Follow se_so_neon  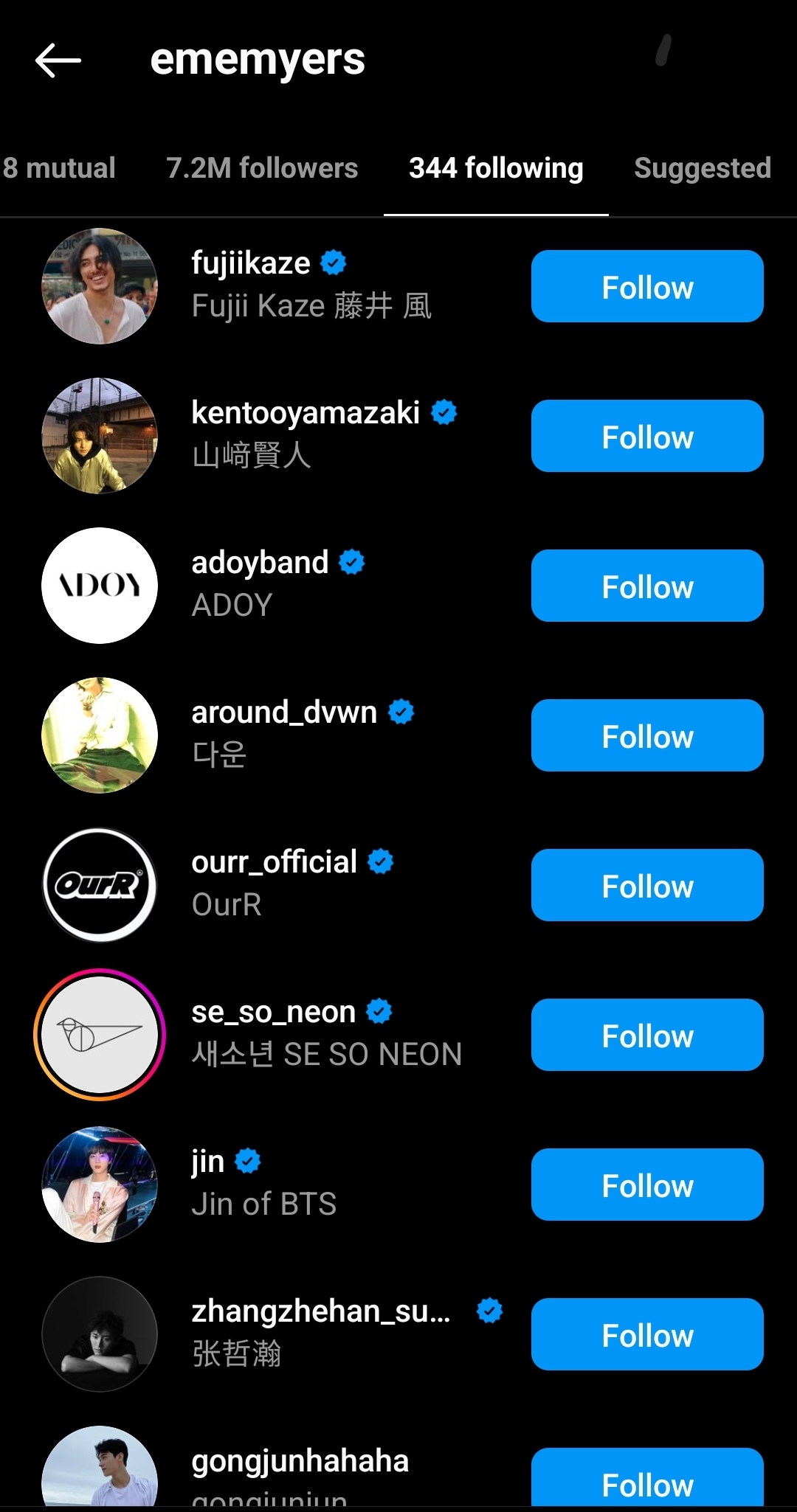[x=647, y=1036]
